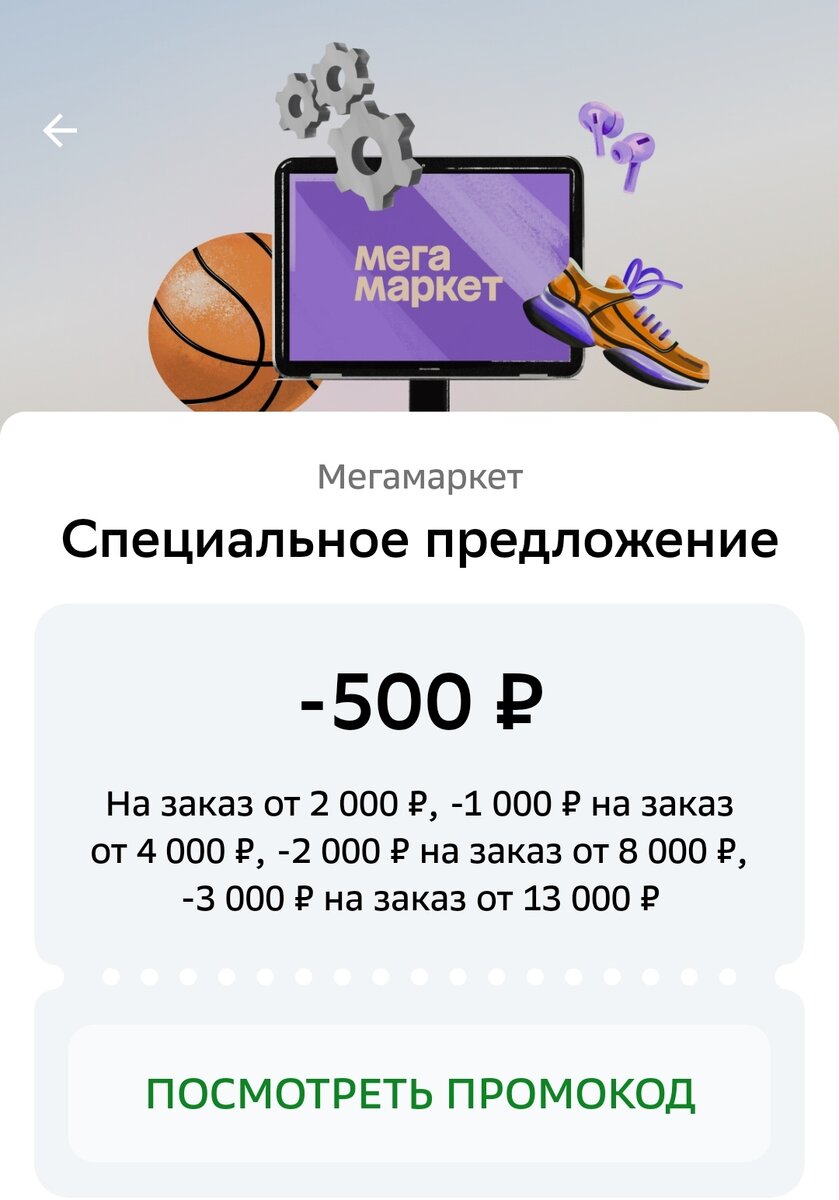Tap ПОСМОТРЕТЬ ПРОМОКОД to reveal the promo code

[x=419, y=1093]
